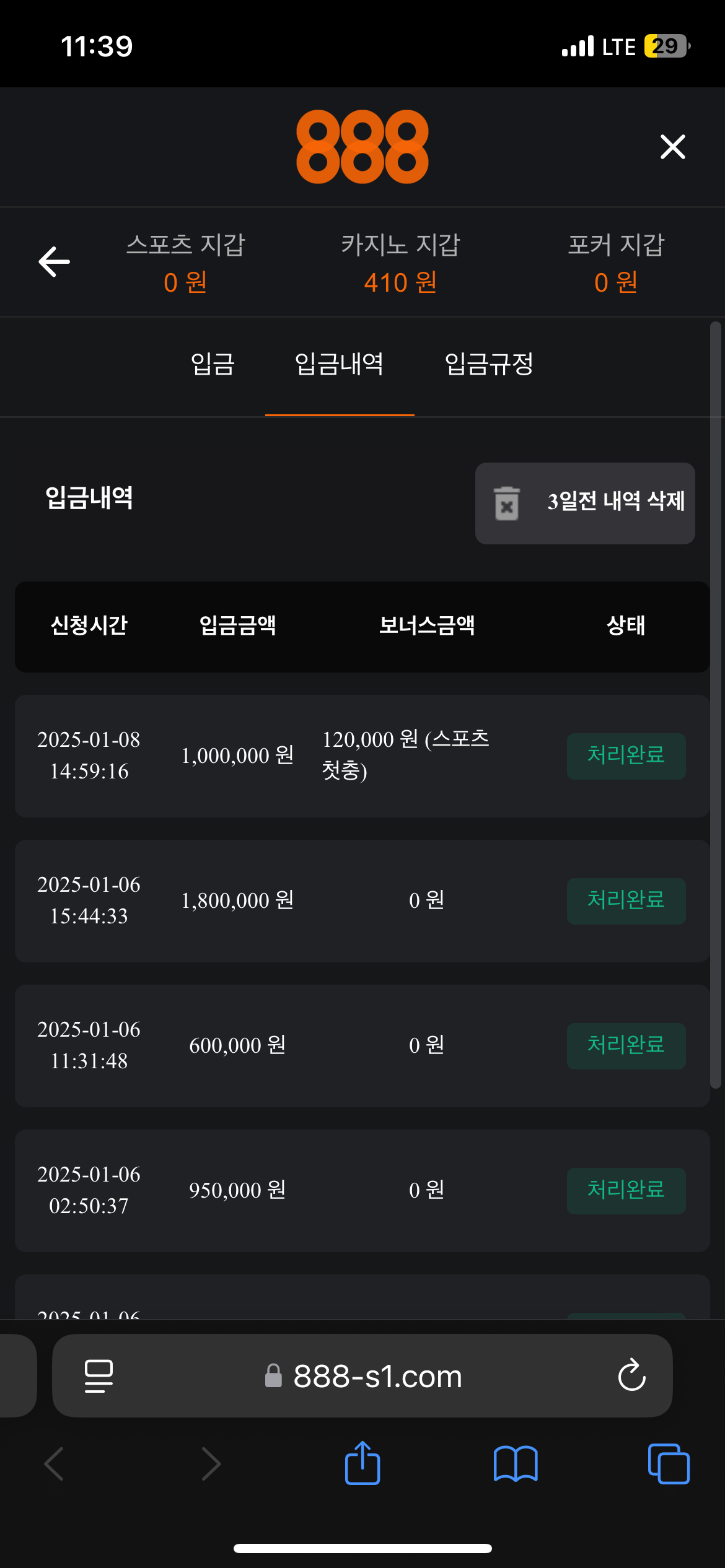
Task: Open Safari bookmarks
Action: [516, 1463]
